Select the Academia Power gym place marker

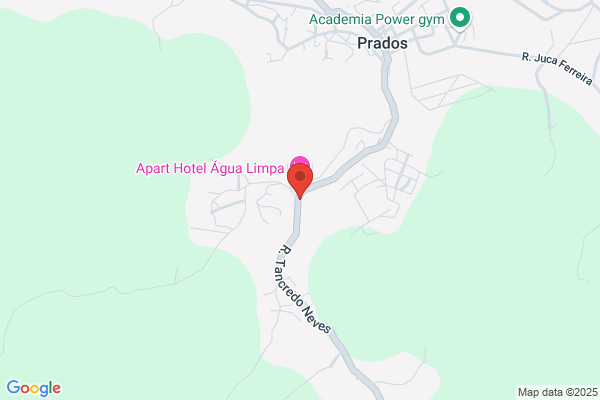[460, 18]
